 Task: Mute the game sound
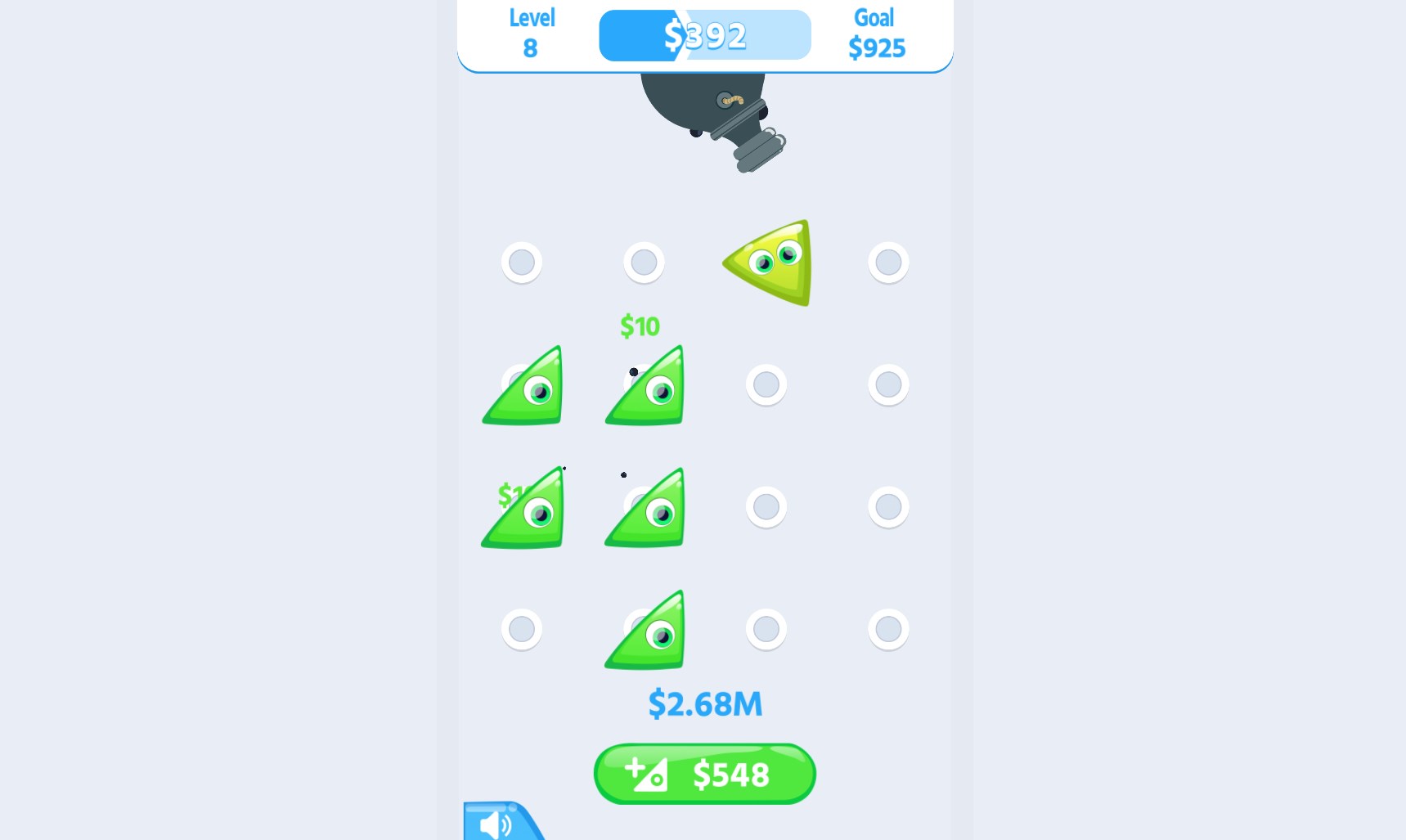coord(496,824)
